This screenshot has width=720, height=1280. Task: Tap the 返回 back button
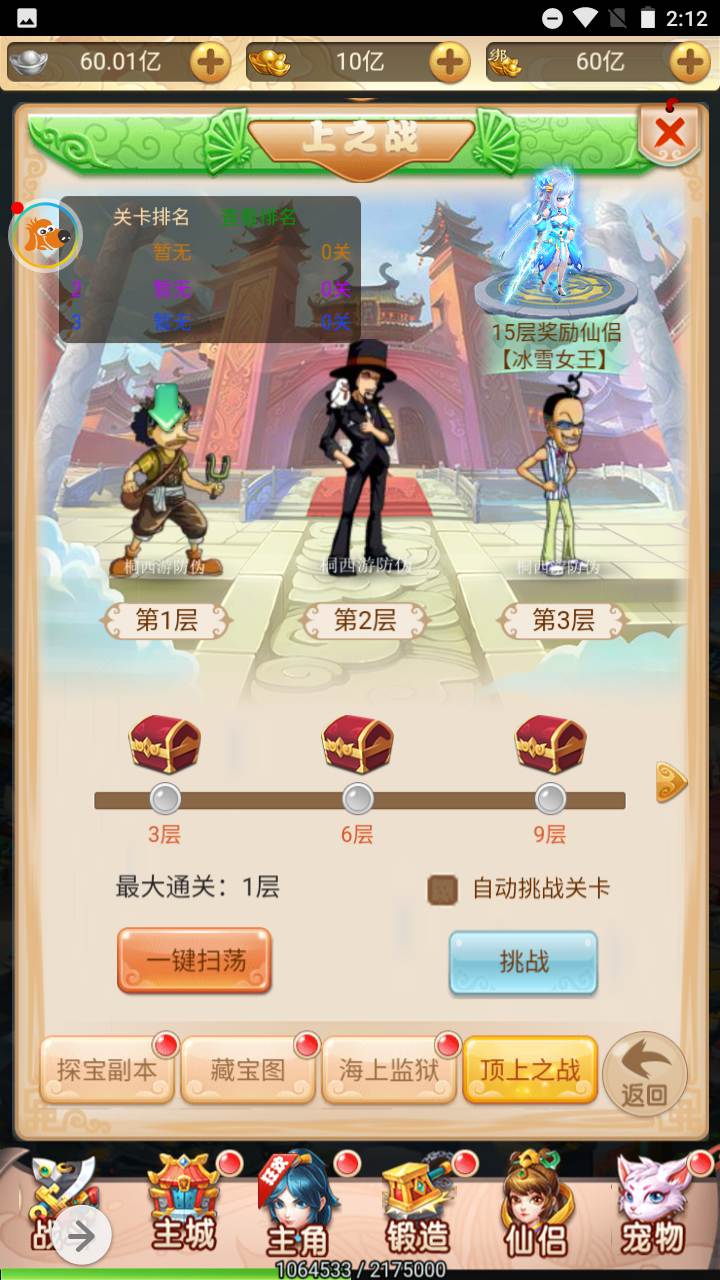click(x=645, y=1074)
